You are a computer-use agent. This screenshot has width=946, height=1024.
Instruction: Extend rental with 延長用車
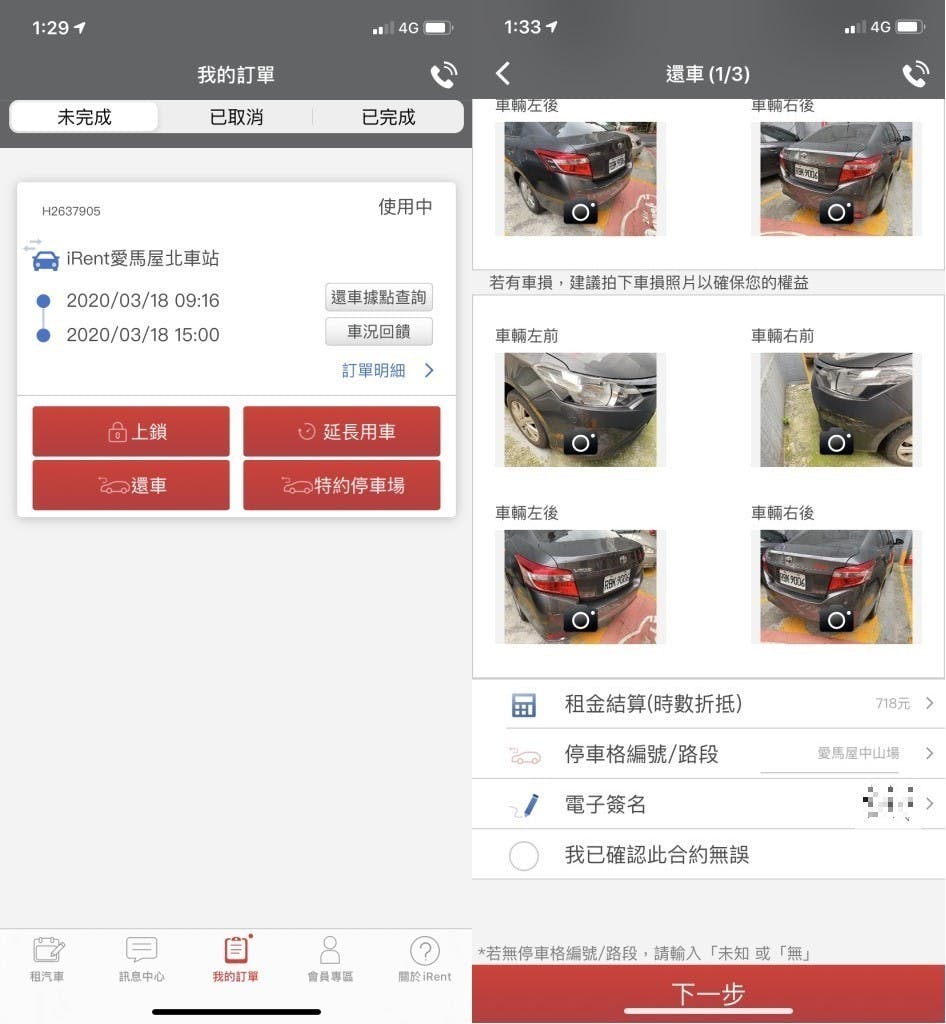(341, 432)
